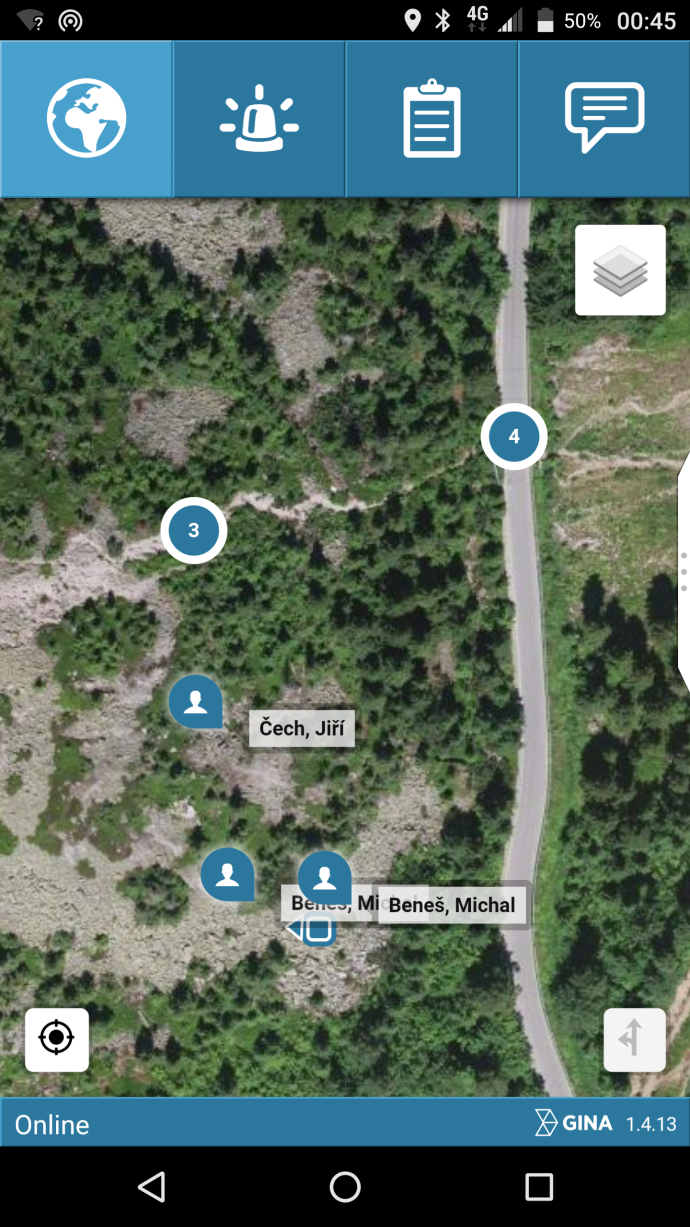Screen dimensions: 690x1227
Task: Open the emergency siren alert tab
Action: [x=259, y=118]
